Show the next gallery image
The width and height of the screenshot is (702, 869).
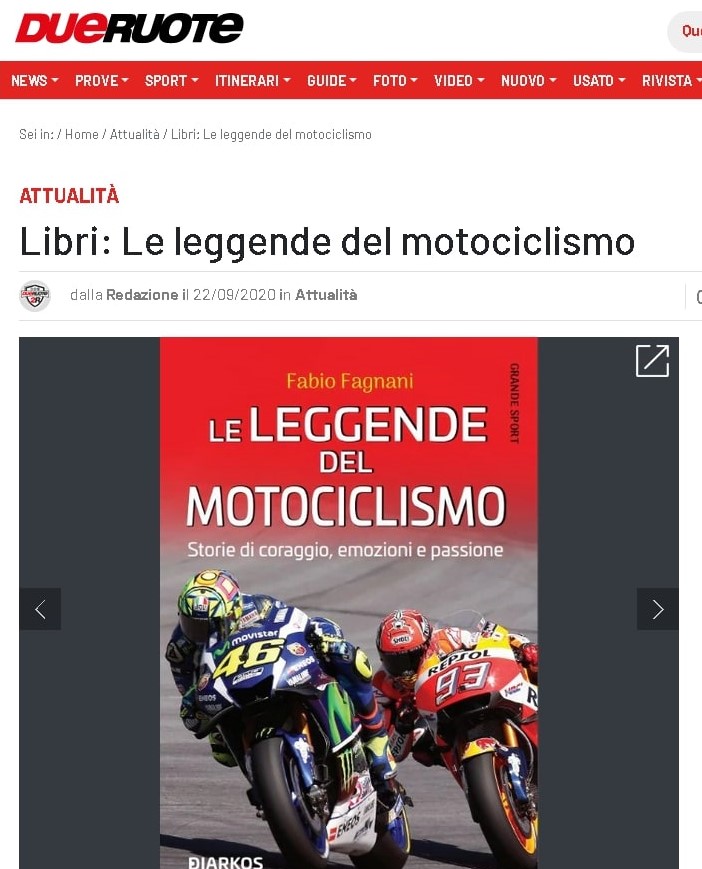pos(657,609)
